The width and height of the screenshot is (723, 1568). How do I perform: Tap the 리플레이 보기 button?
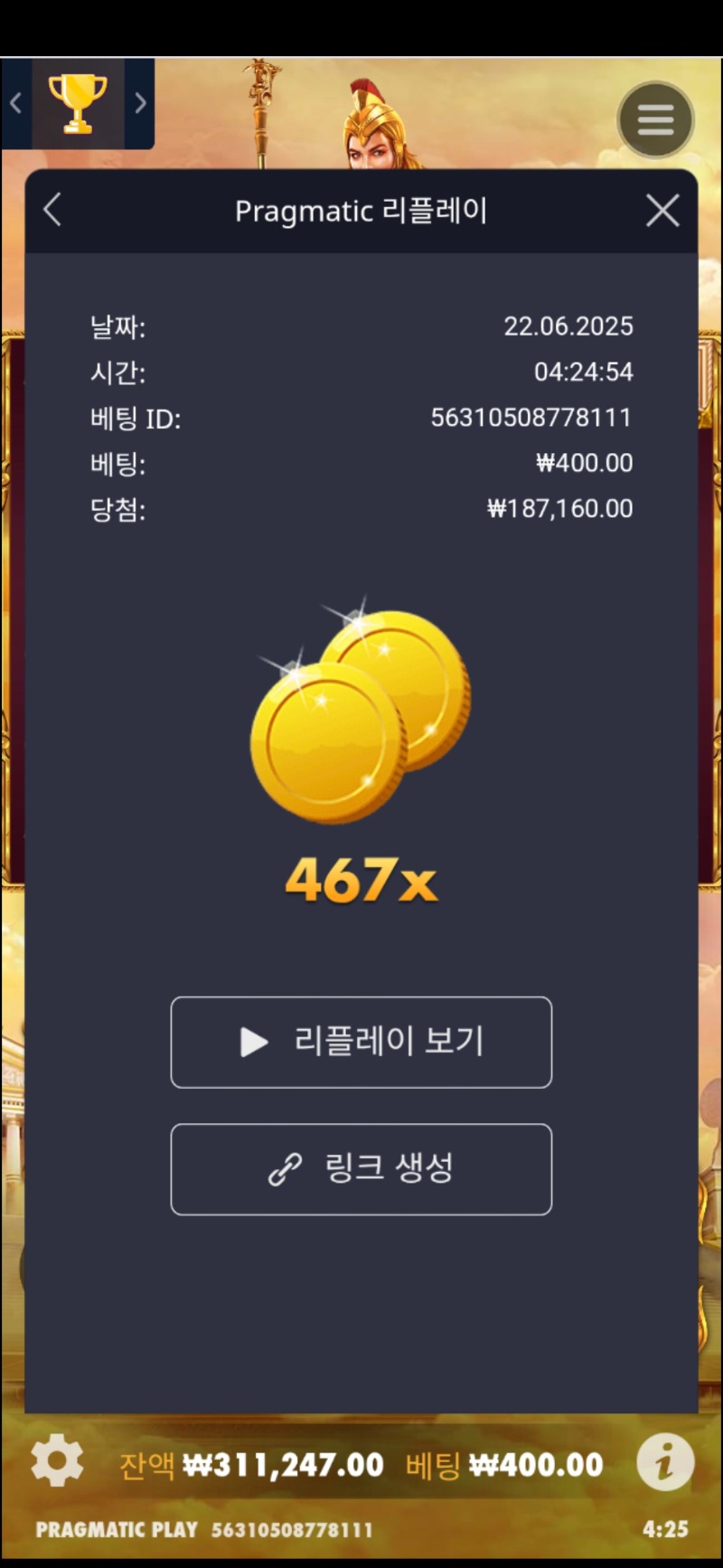(x=361, y=1042)
